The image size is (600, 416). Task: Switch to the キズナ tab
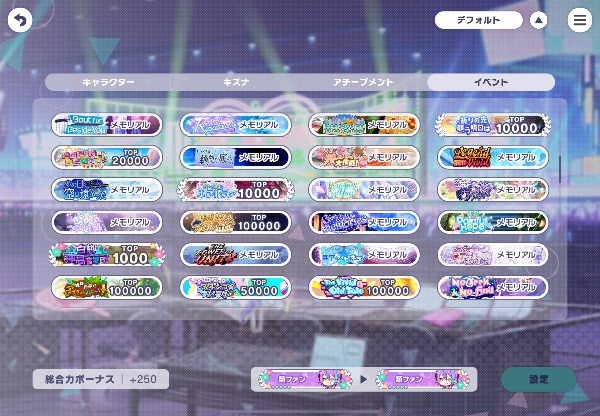point(235,82)
